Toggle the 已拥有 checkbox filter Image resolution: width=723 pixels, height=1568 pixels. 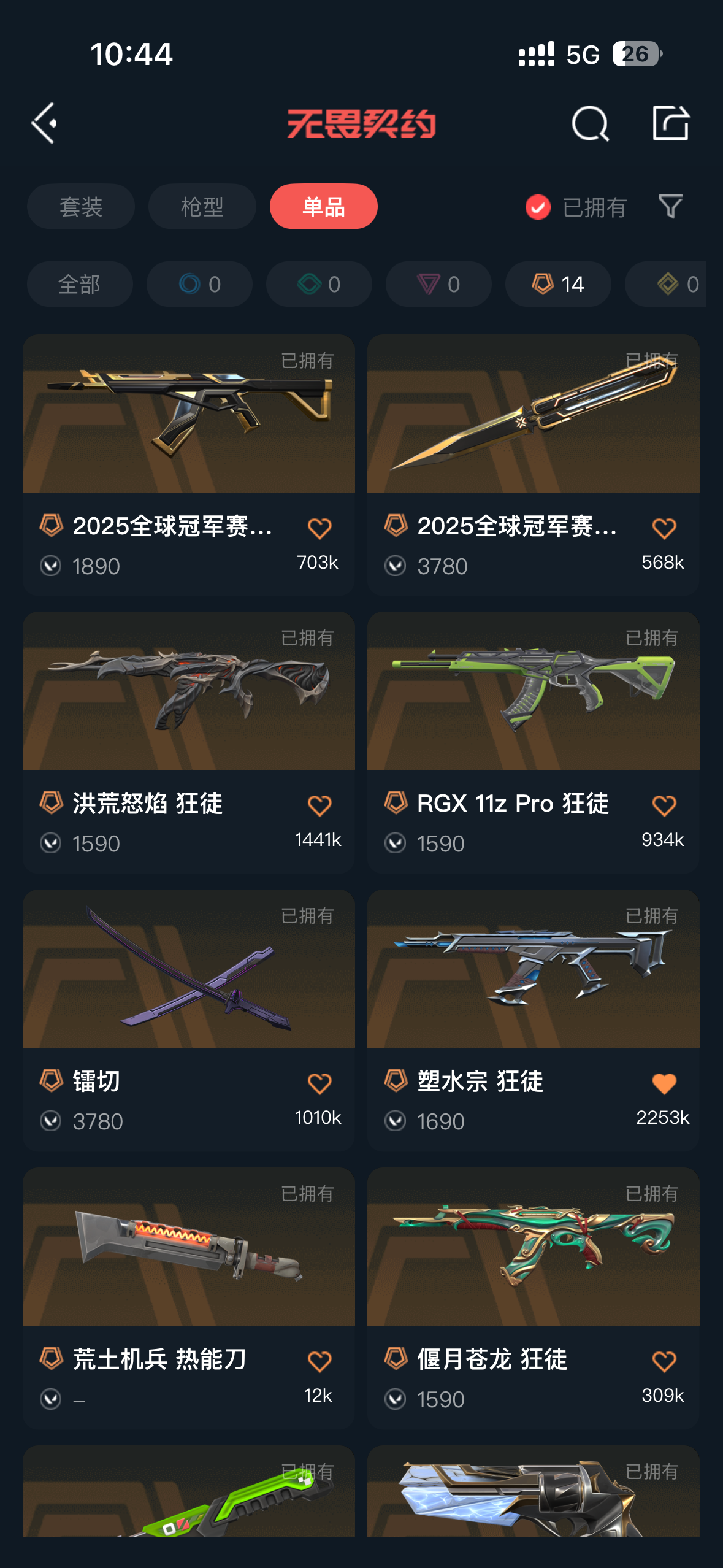click(x=538, y=207)
